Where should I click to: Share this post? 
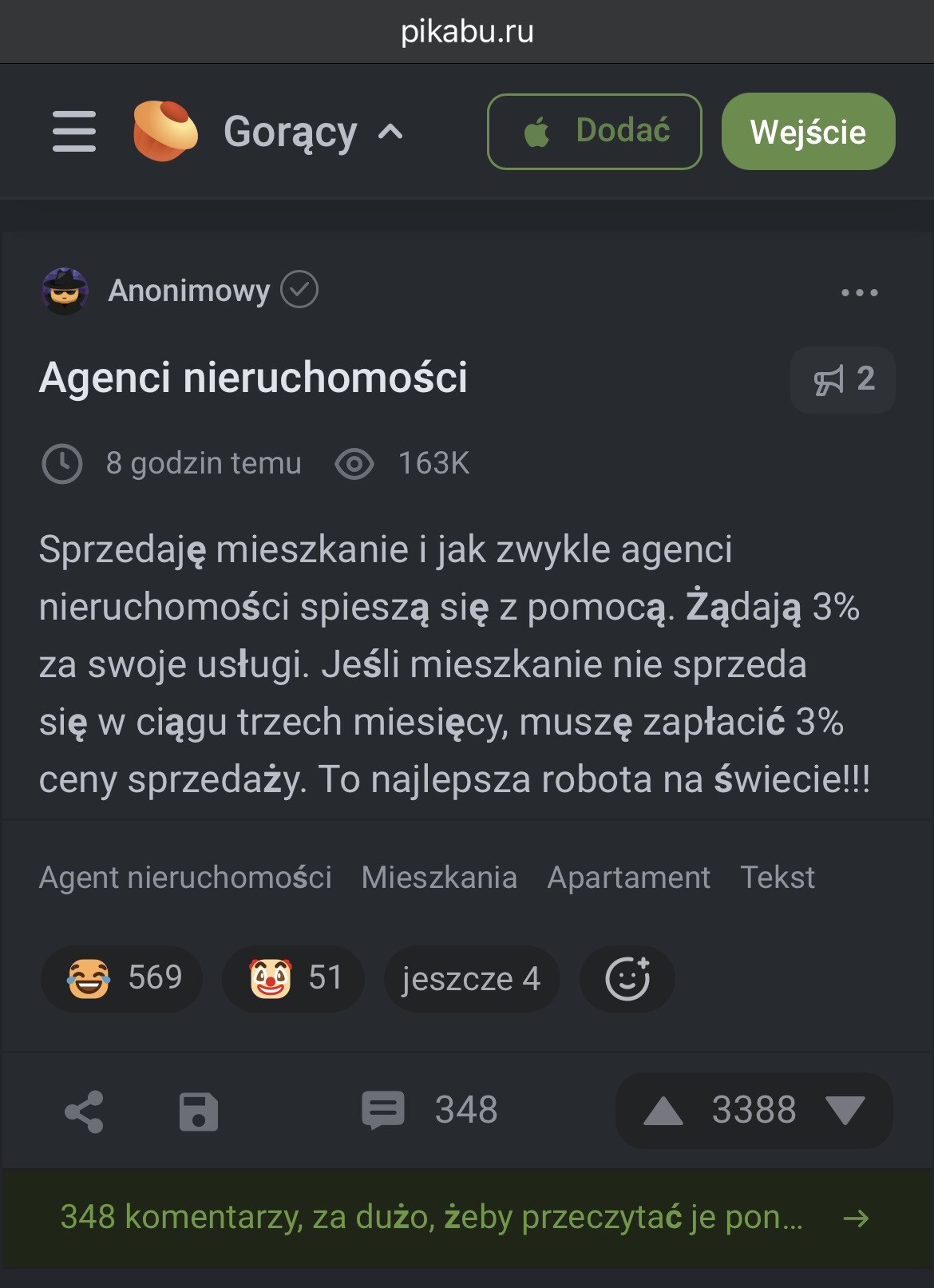coord(84,1111)
